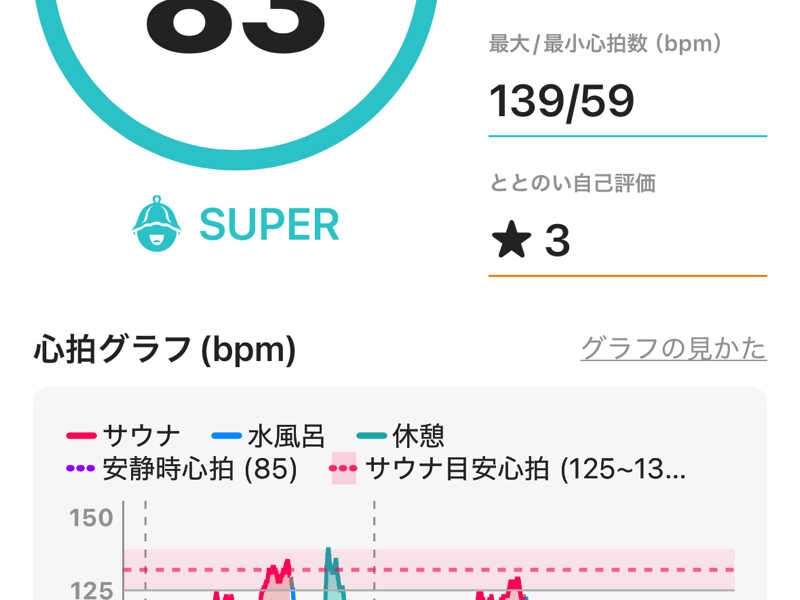
Task: Edit the ととのい自己評価 star rating
Action: point(626,241)
